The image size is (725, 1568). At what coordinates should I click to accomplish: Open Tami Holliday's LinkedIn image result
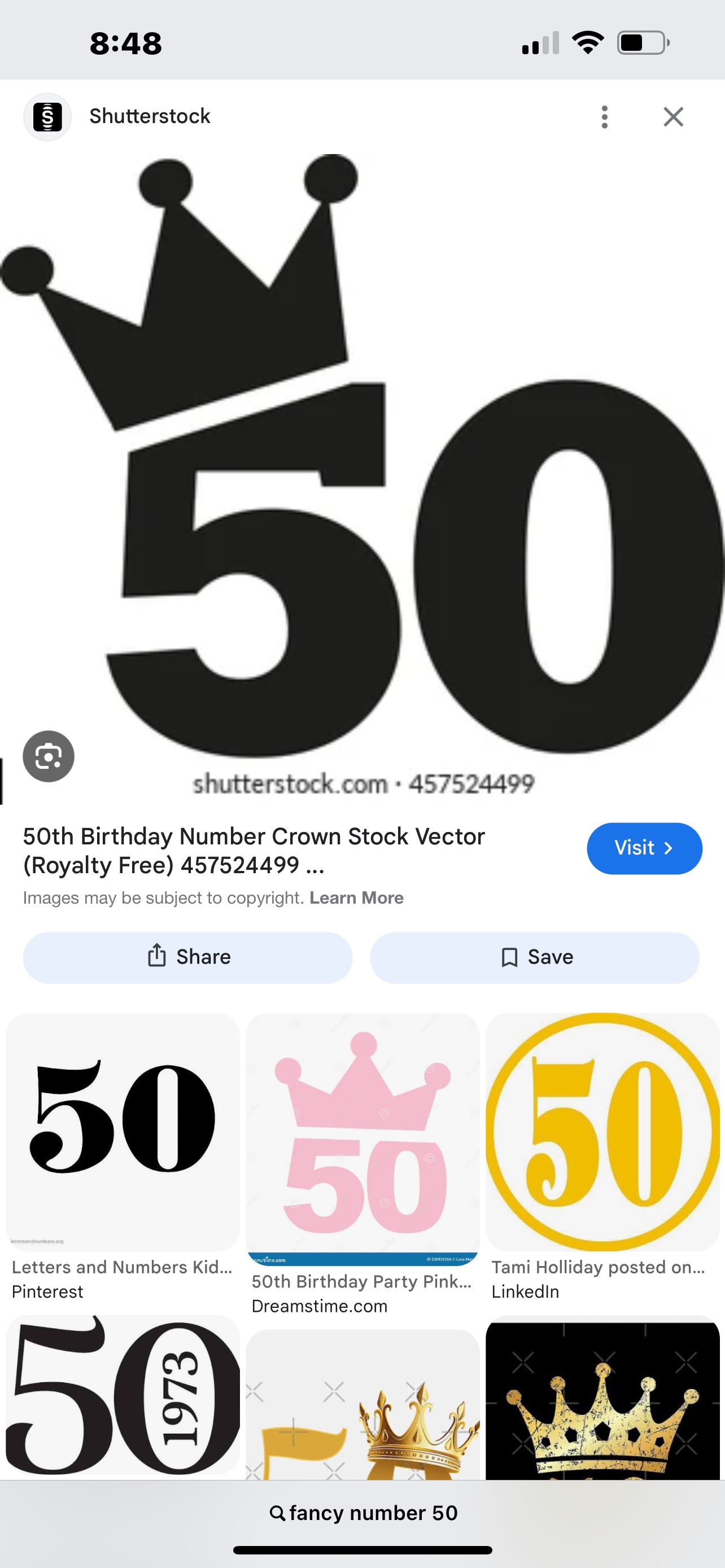[602, 1132]
